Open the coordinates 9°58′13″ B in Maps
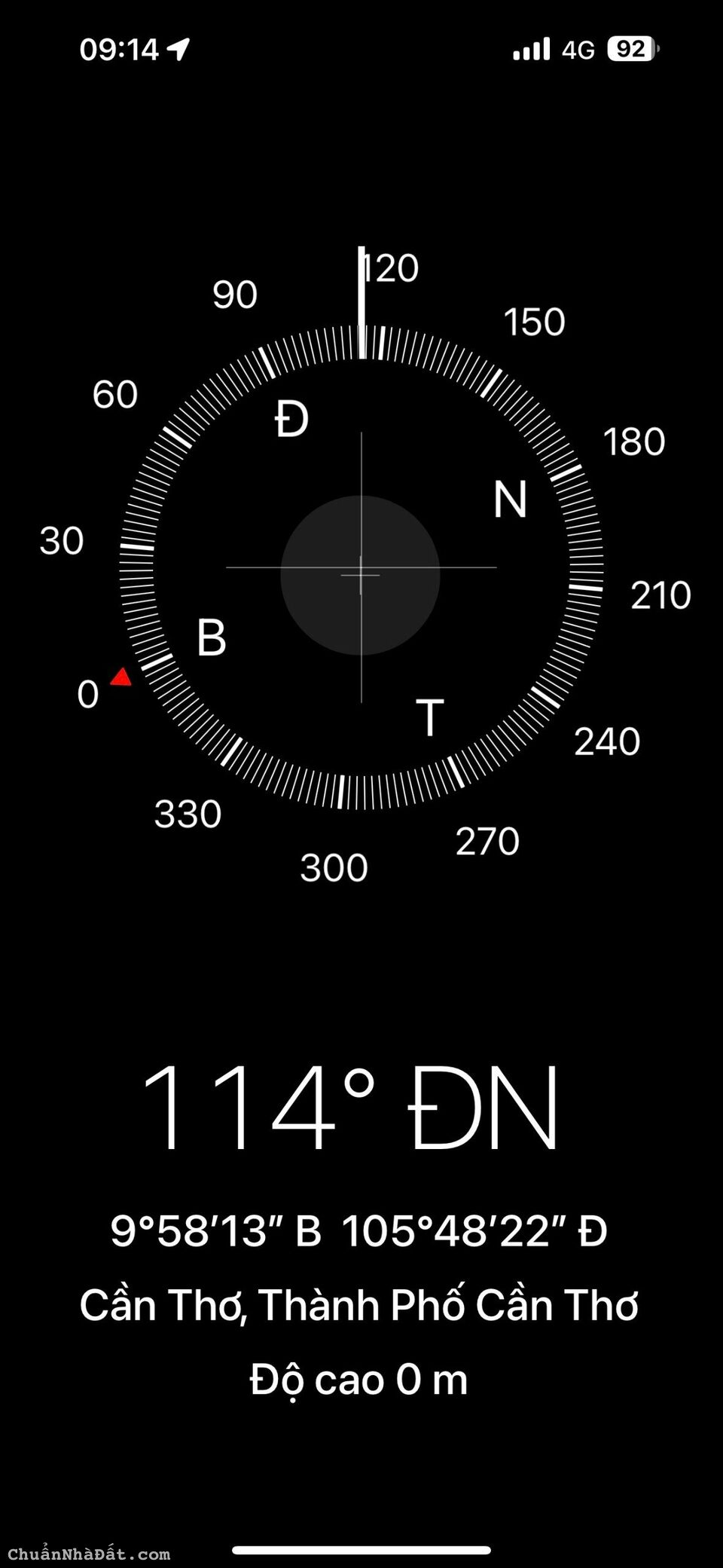The image size is (723, 1568). (x=358, y=1231)
